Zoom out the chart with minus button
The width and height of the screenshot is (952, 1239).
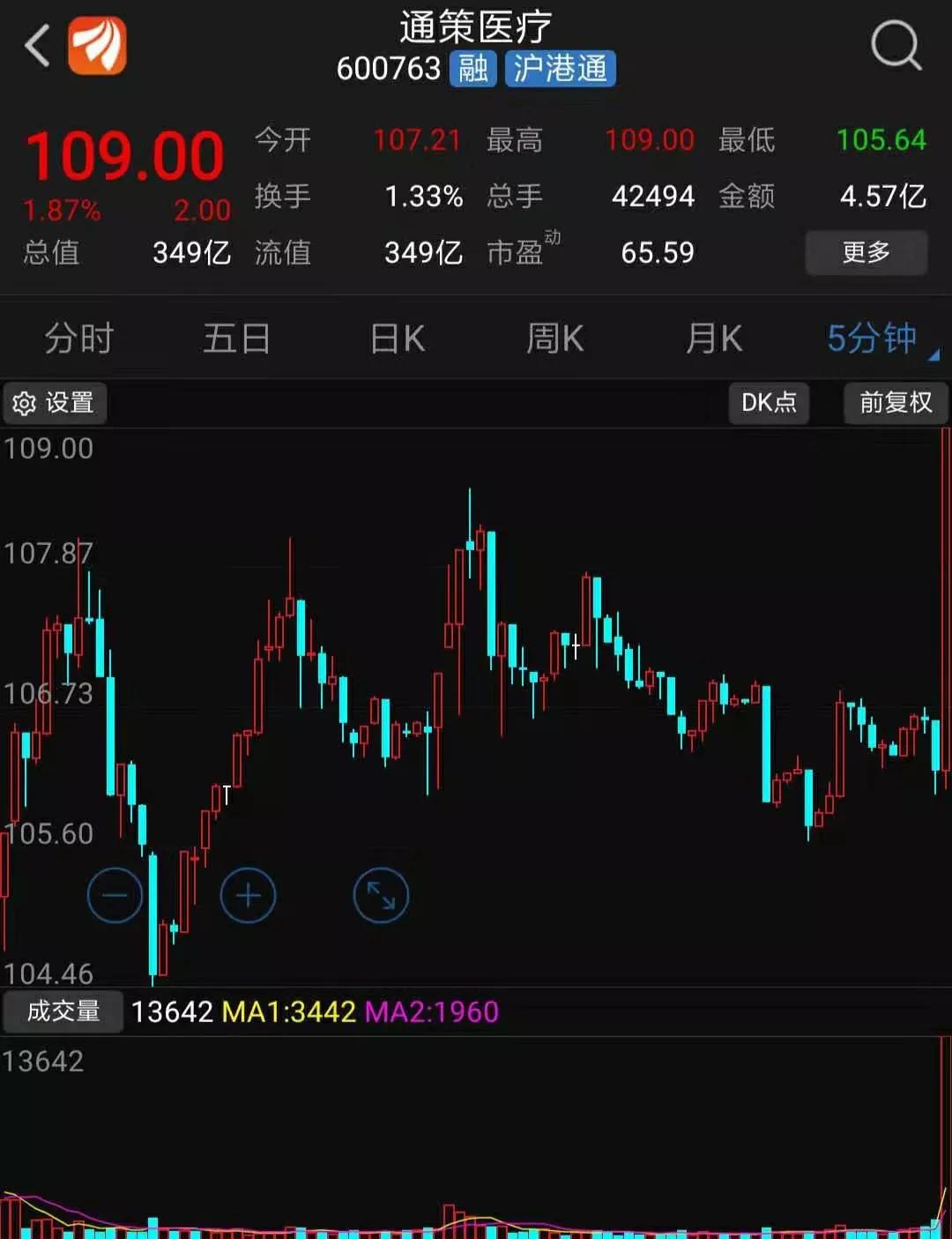tap(115, 896)
